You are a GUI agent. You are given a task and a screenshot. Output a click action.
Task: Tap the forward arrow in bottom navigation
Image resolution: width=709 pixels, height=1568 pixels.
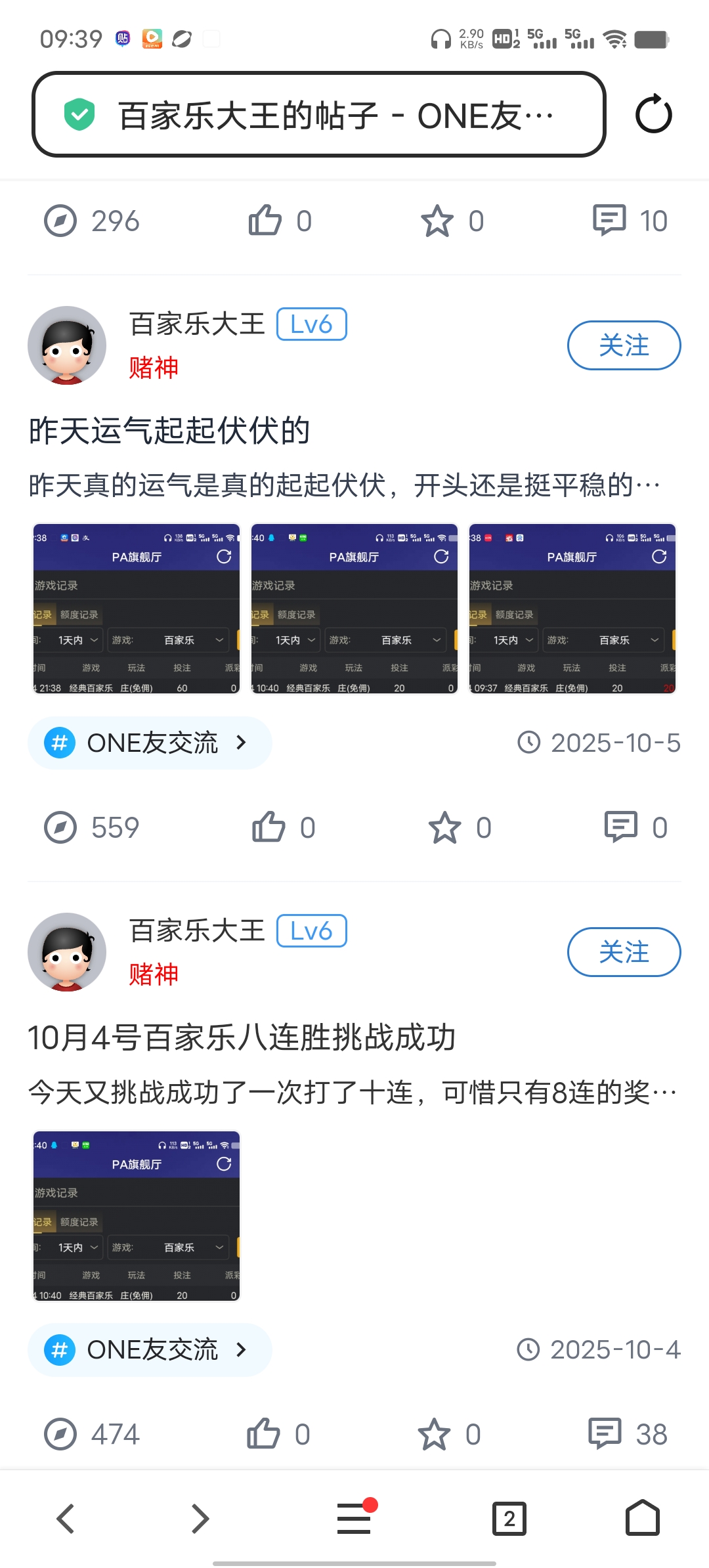coord(200,1519)
